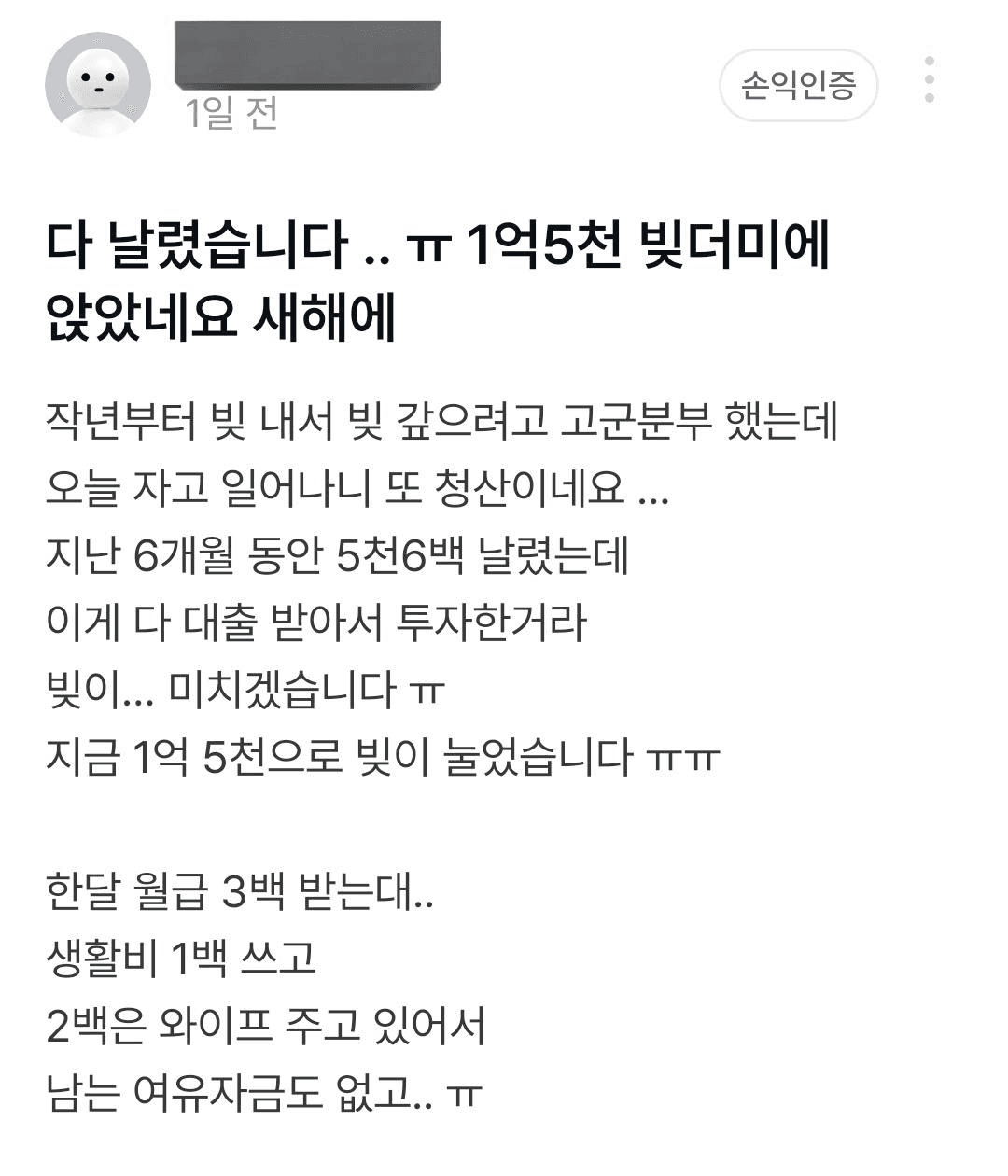Open the three-dot overflow menu
Viewport: 1008px width, 1176px height.
click(x=929, y=80)
